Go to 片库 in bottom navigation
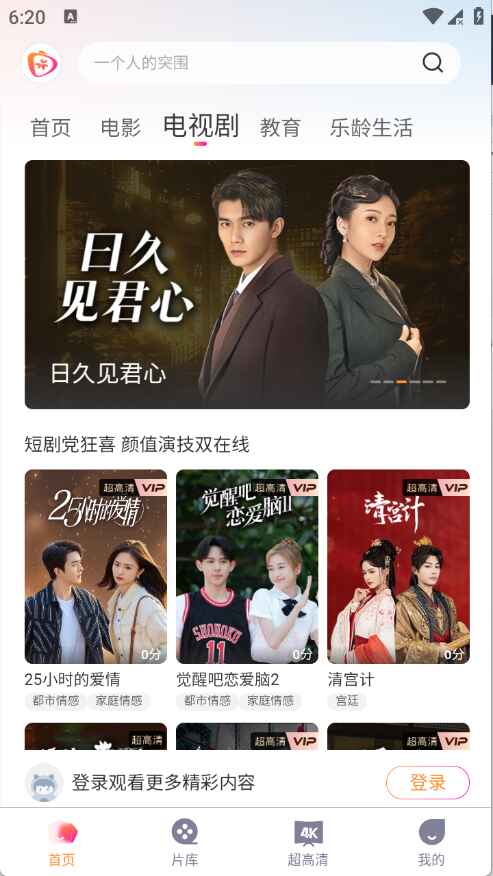Image resolution: width=493 pixels, height=876 pixels. point(184,842)
